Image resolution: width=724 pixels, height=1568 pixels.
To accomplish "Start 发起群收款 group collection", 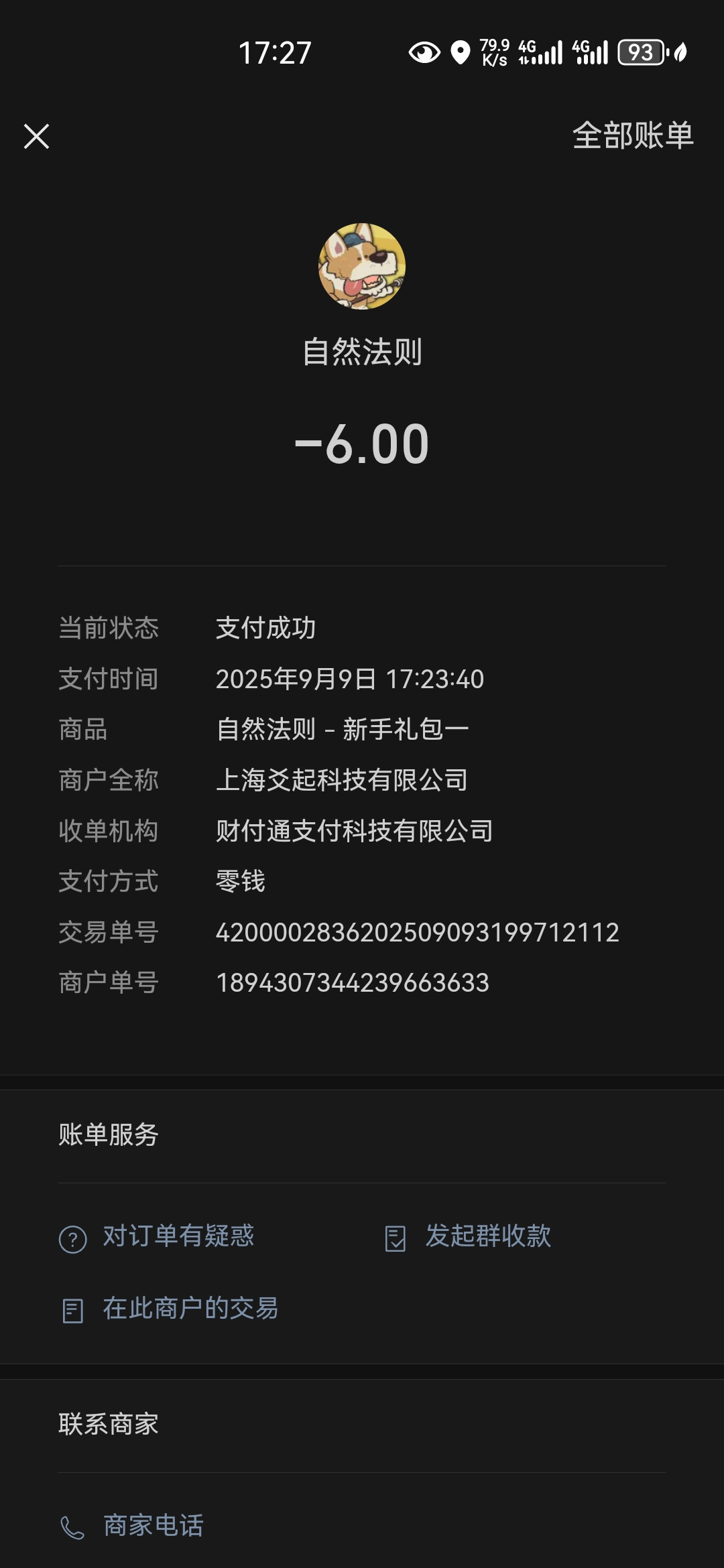I will (x=468, y=1237).
